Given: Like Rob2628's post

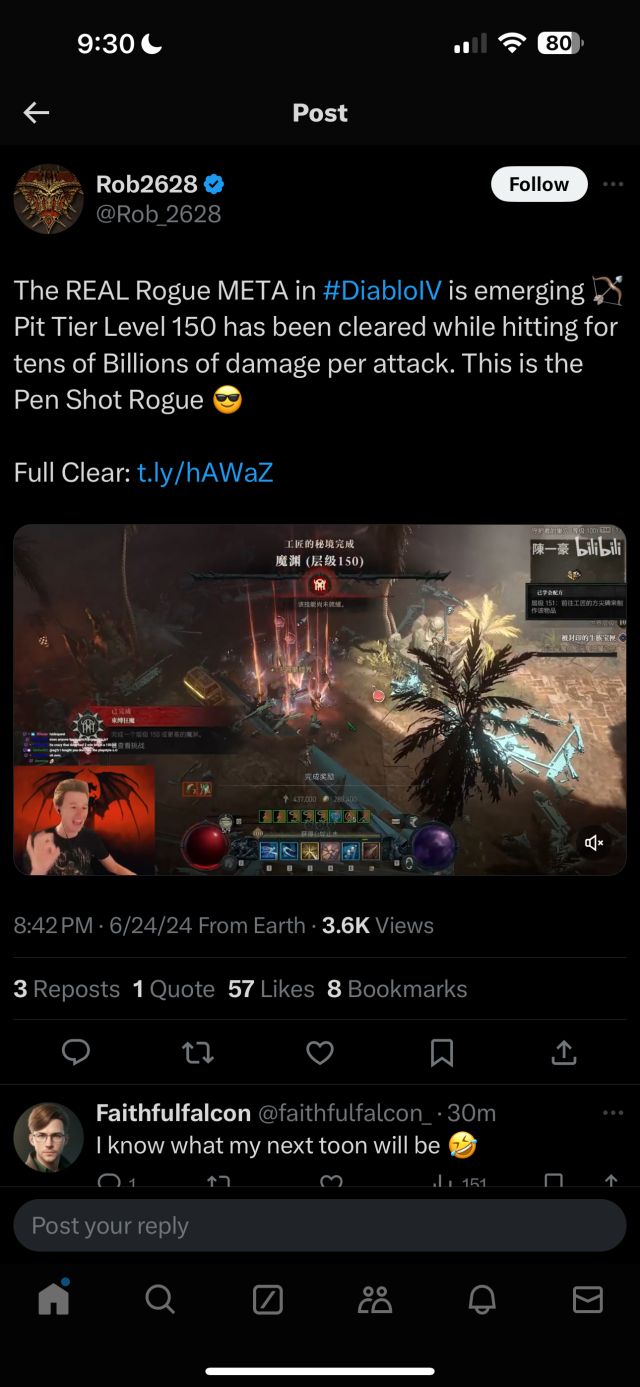Looking at the screenshot, I should pos(320,1052).
